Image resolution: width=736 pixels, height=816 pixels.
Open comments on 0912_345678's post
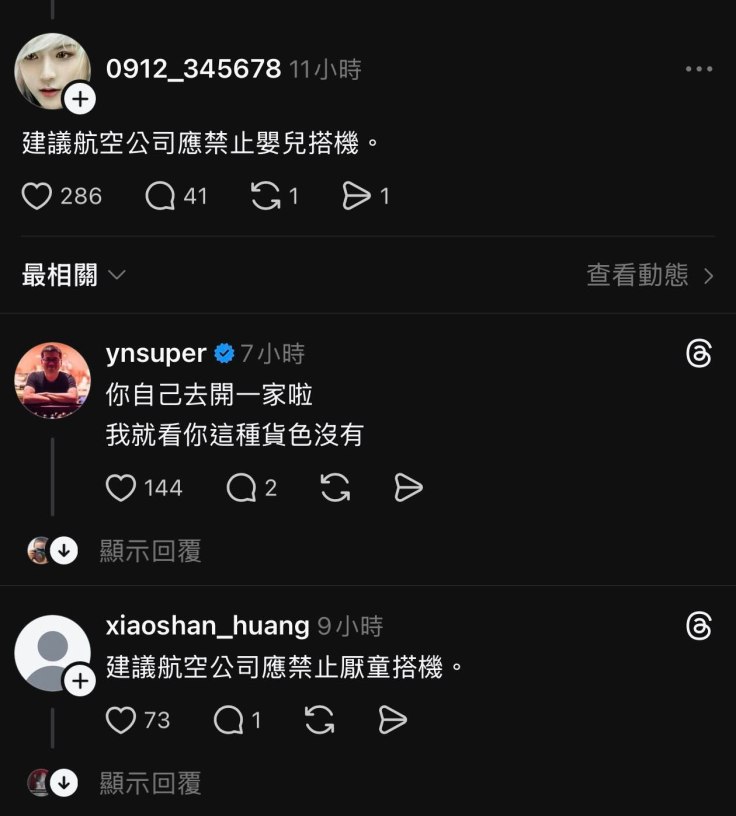pyautogui.click(x=161, y=196)
